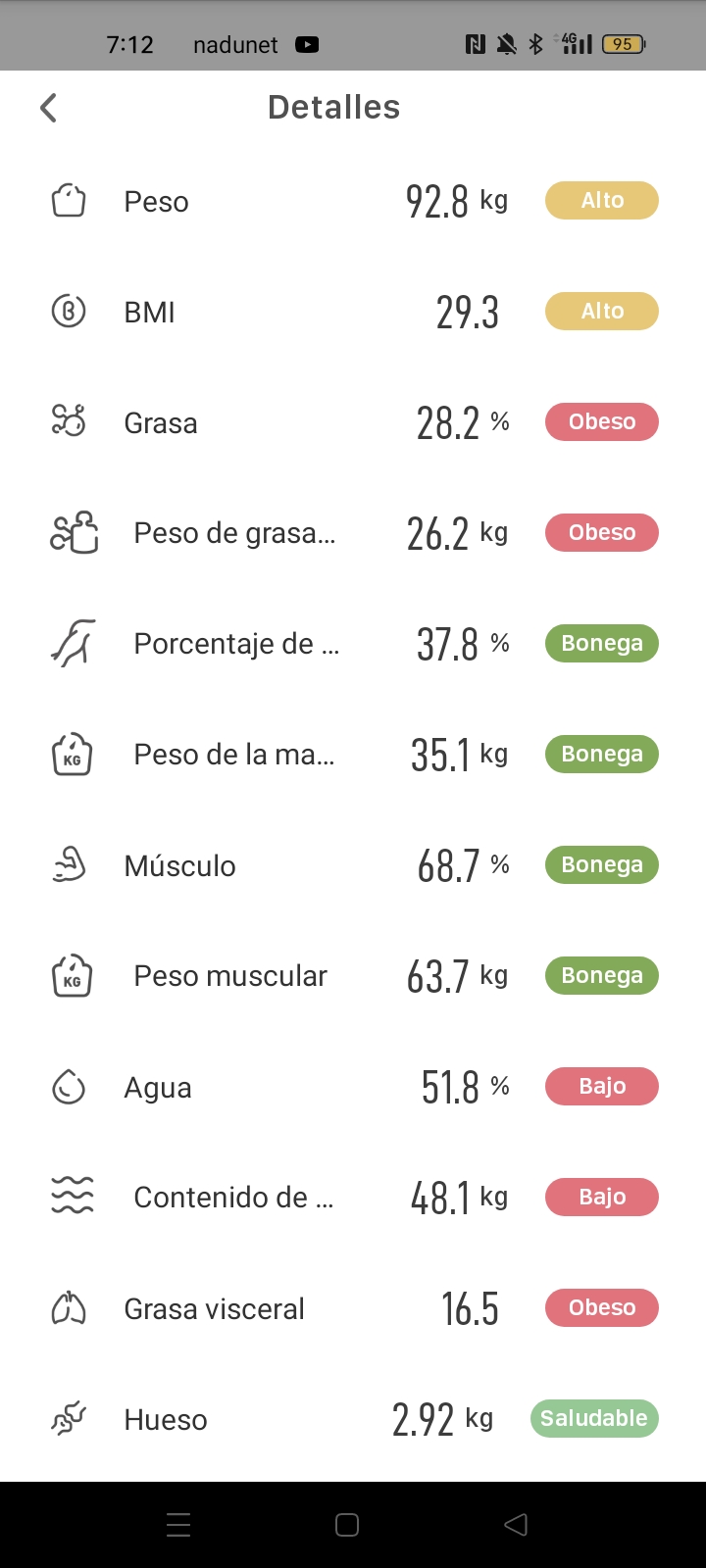This screenshot has width=706, height=1568.
Task: Open the Peso muscular row
Action: pos(353,976)
